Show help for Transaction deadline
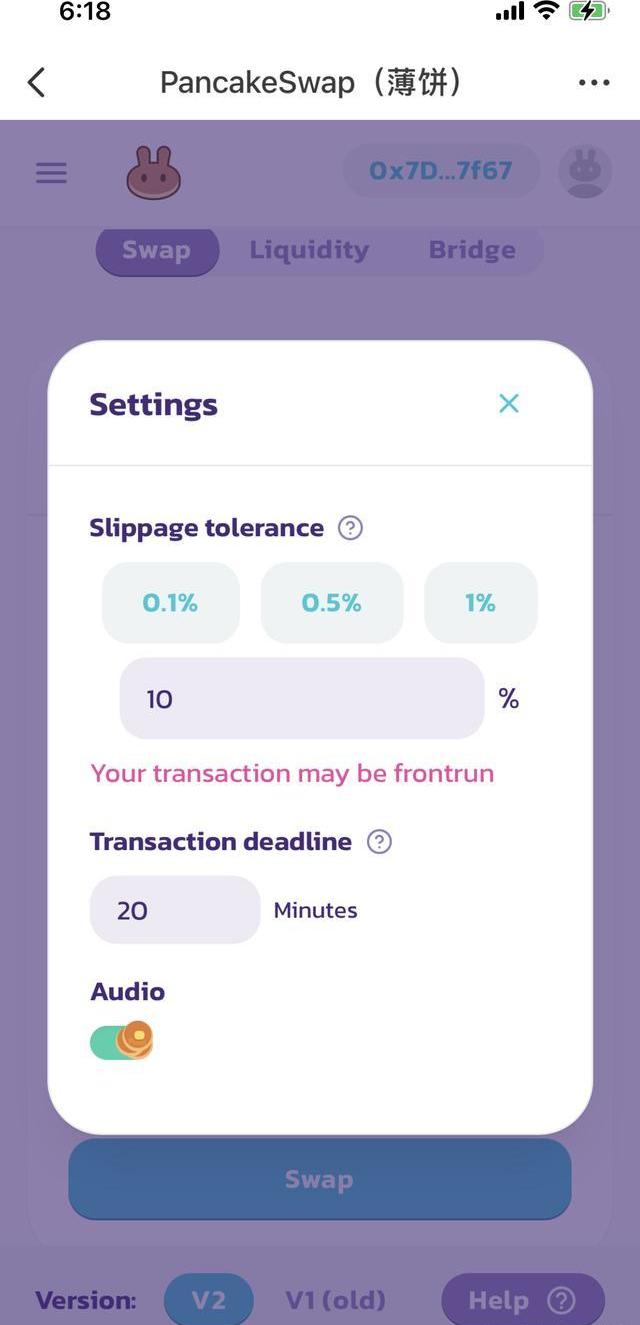 click(x=379, y=842)
